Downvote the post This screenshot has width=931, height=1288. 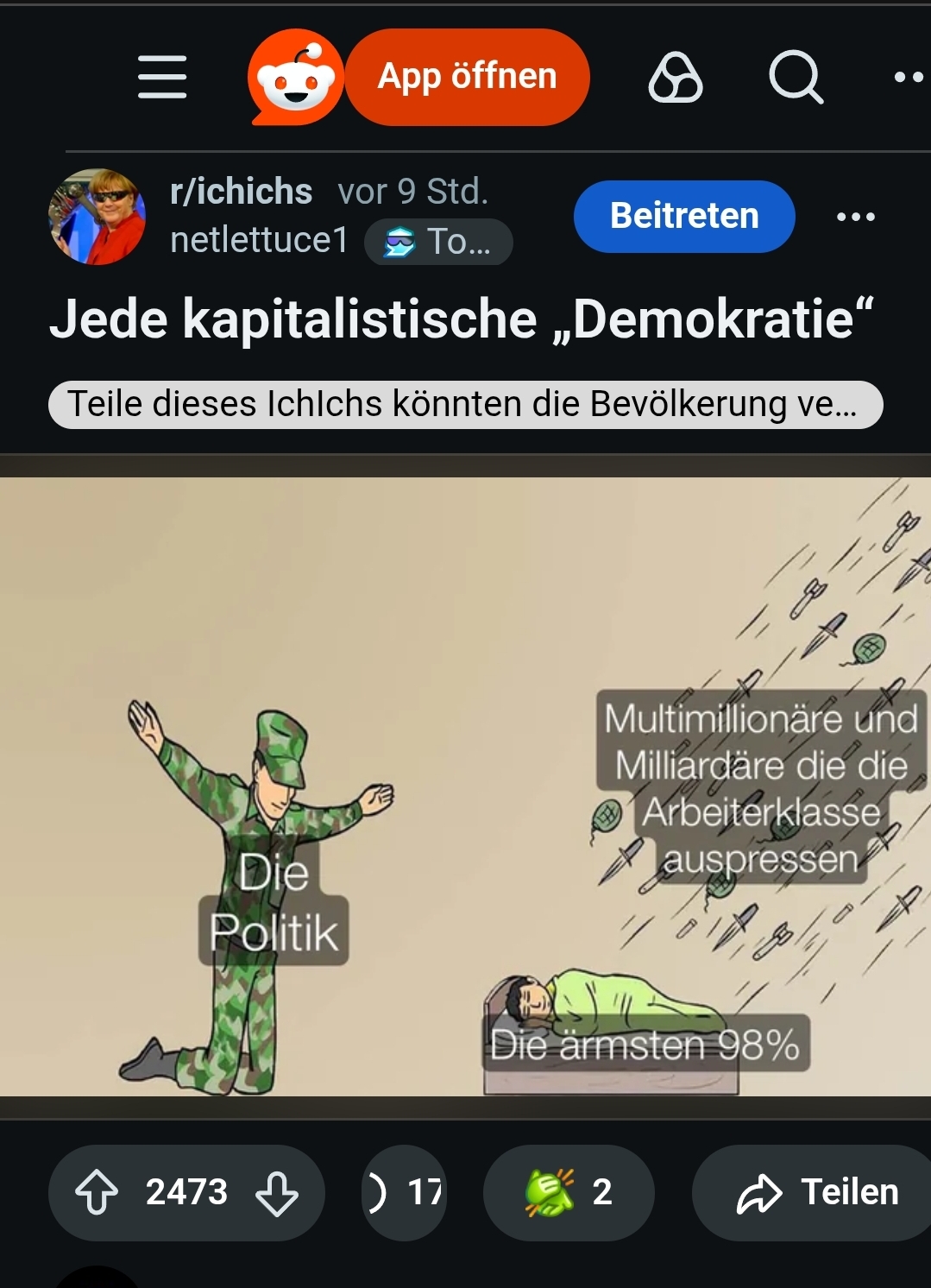pyautogui.click(x=277, y=1192)
